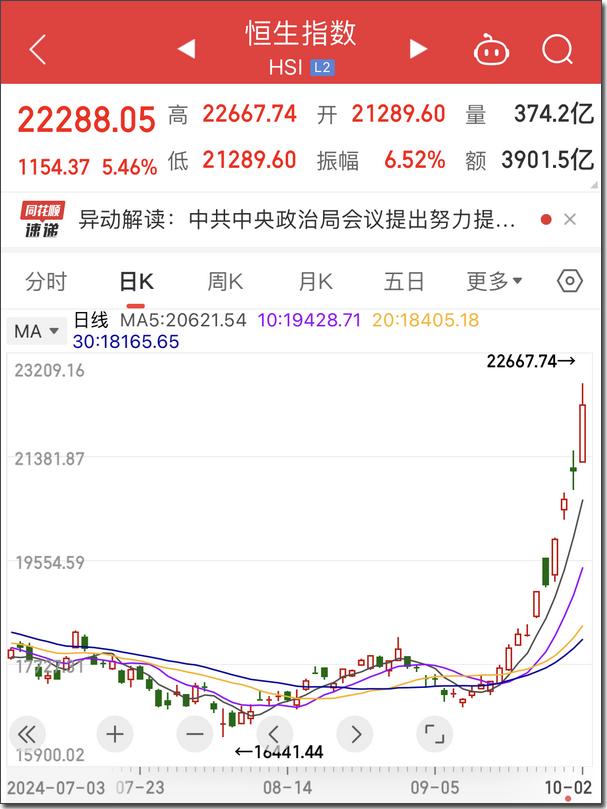Screen dimensions: 607x809
Task: Open the robot assistant icon
Action: (491, 49)
